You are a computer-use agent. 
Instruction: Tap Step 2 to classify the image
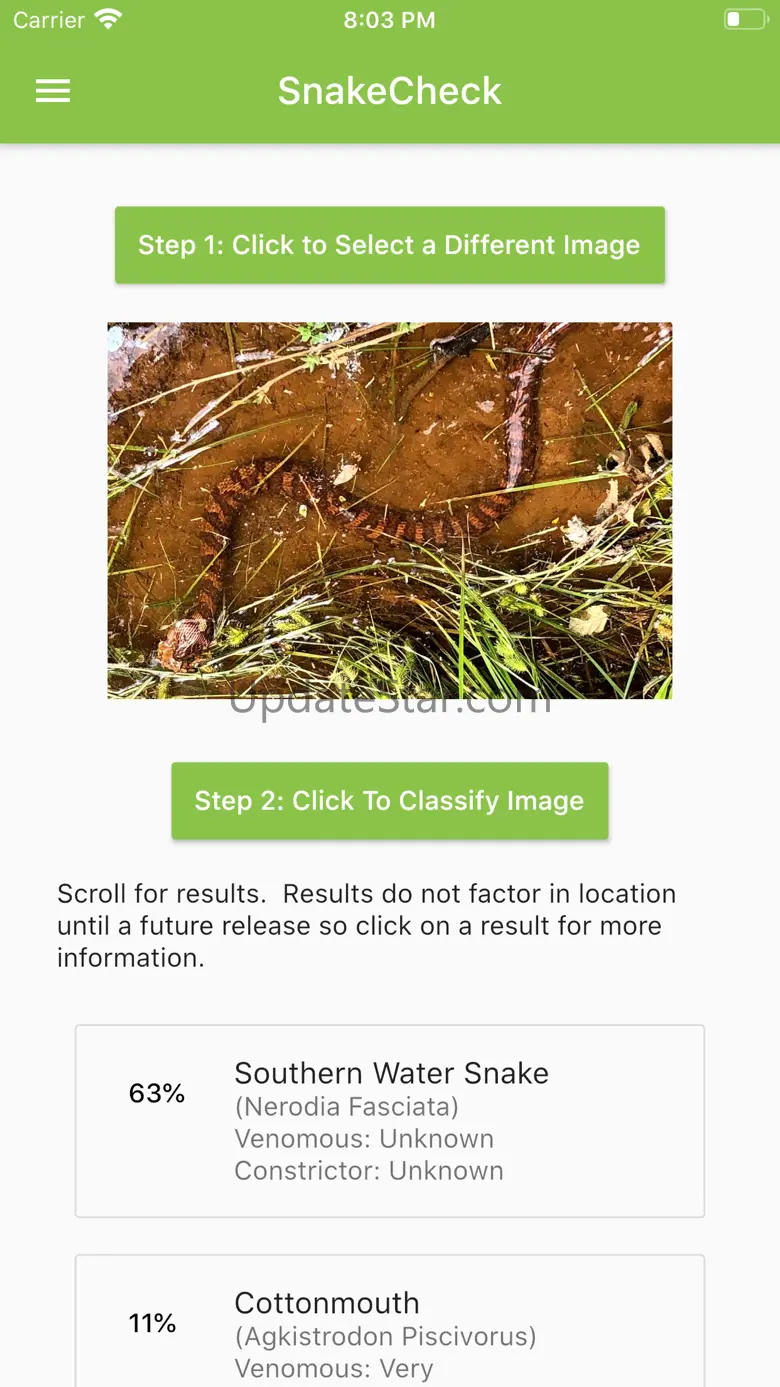tap(389, 800)
